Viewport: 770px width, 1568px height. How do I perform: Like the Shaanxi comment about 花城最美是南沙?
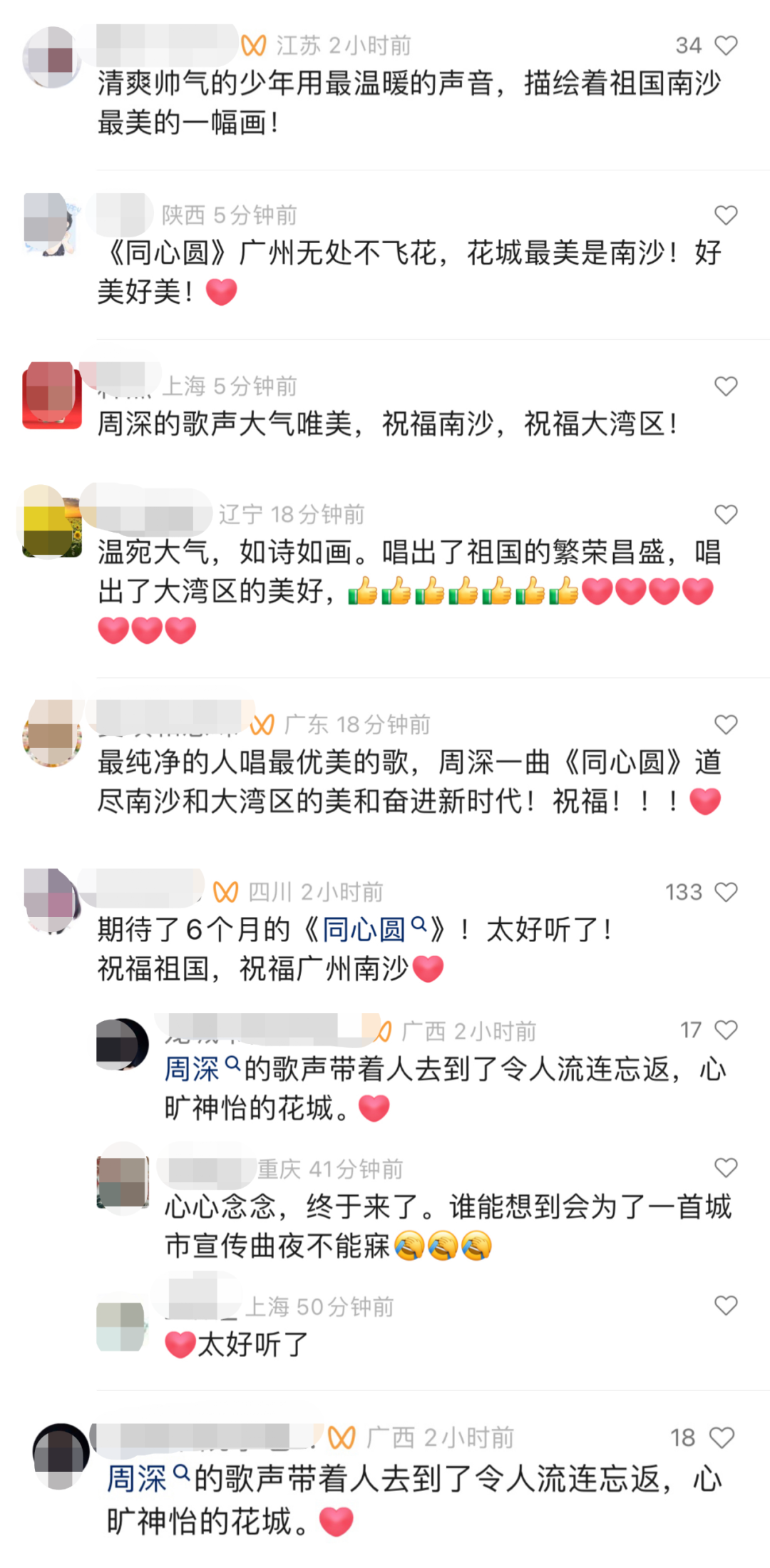(725, 215)
